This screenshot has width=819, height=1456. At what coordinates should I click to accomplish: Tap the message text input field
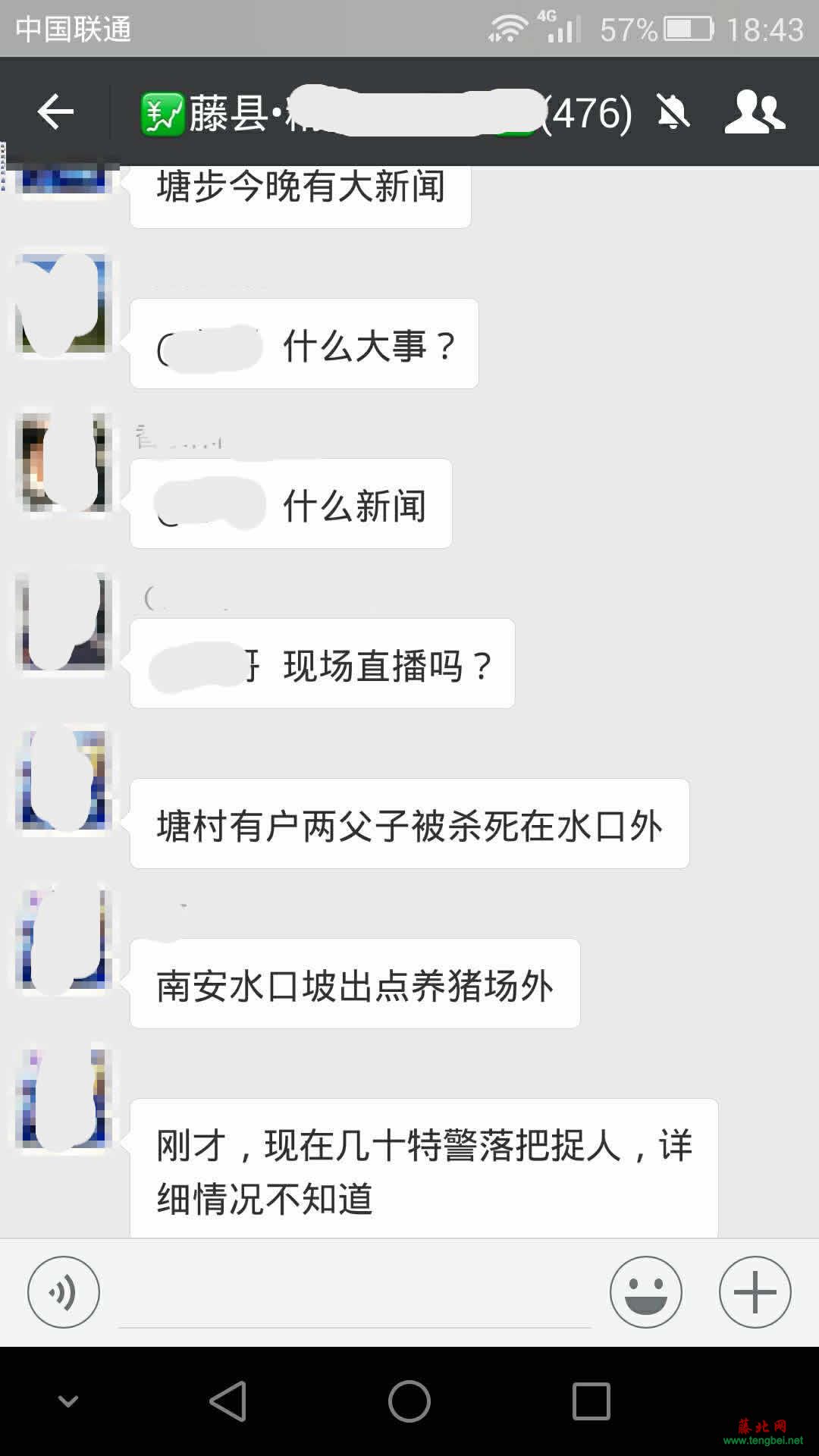click(354, 1297)
